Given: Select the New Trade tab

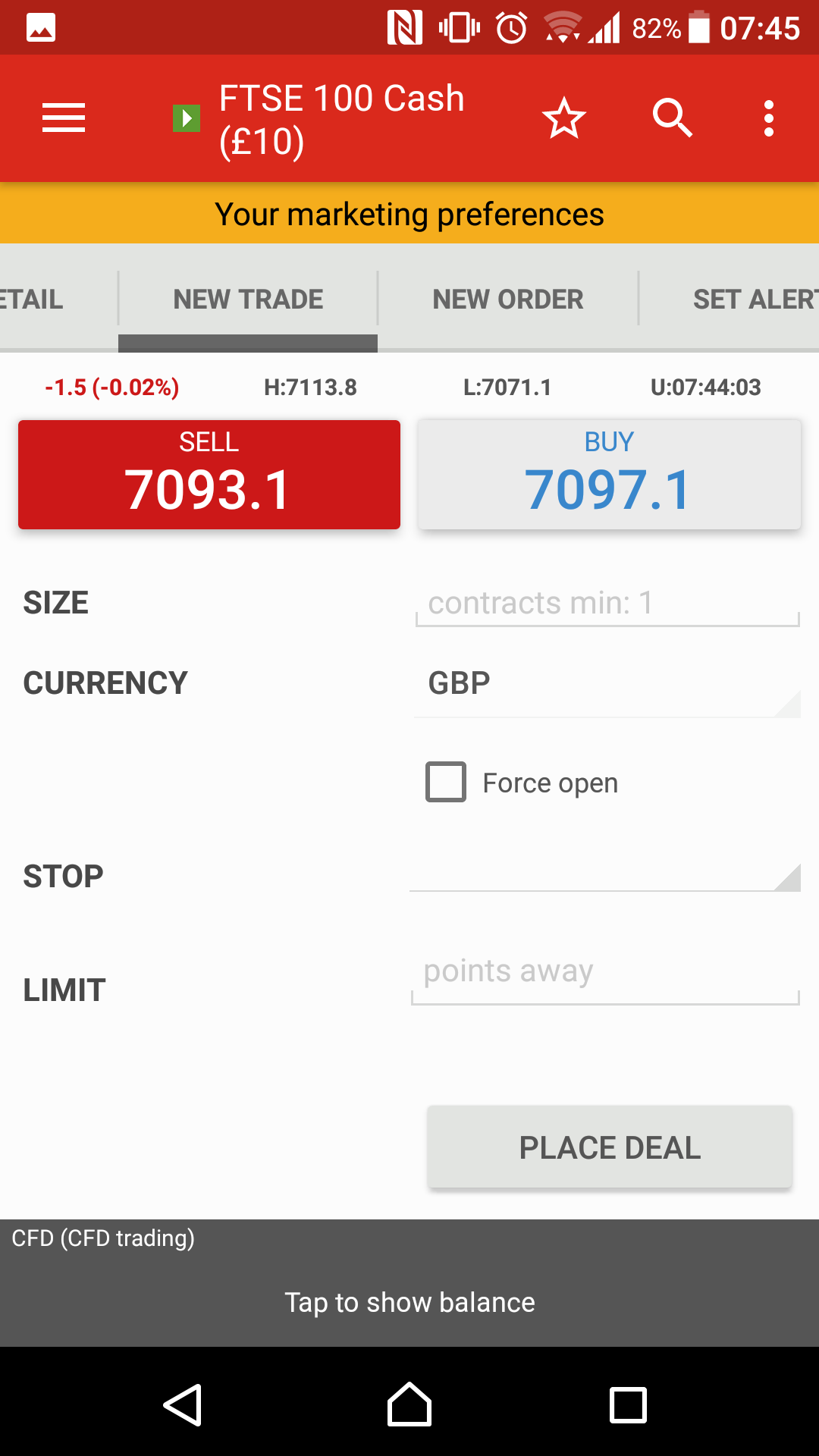Looking at the screenshot, I should pyautogui.click(x=248, y=300).
